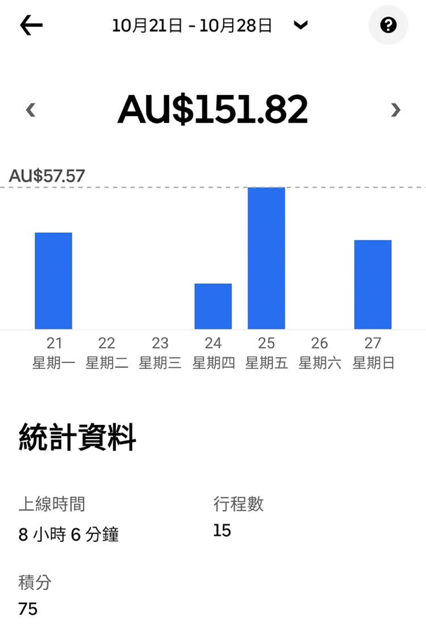The height and width of the screenshot is (626, 426).
Task: Select the bar for 25 星期五
Action: point(266,258)
